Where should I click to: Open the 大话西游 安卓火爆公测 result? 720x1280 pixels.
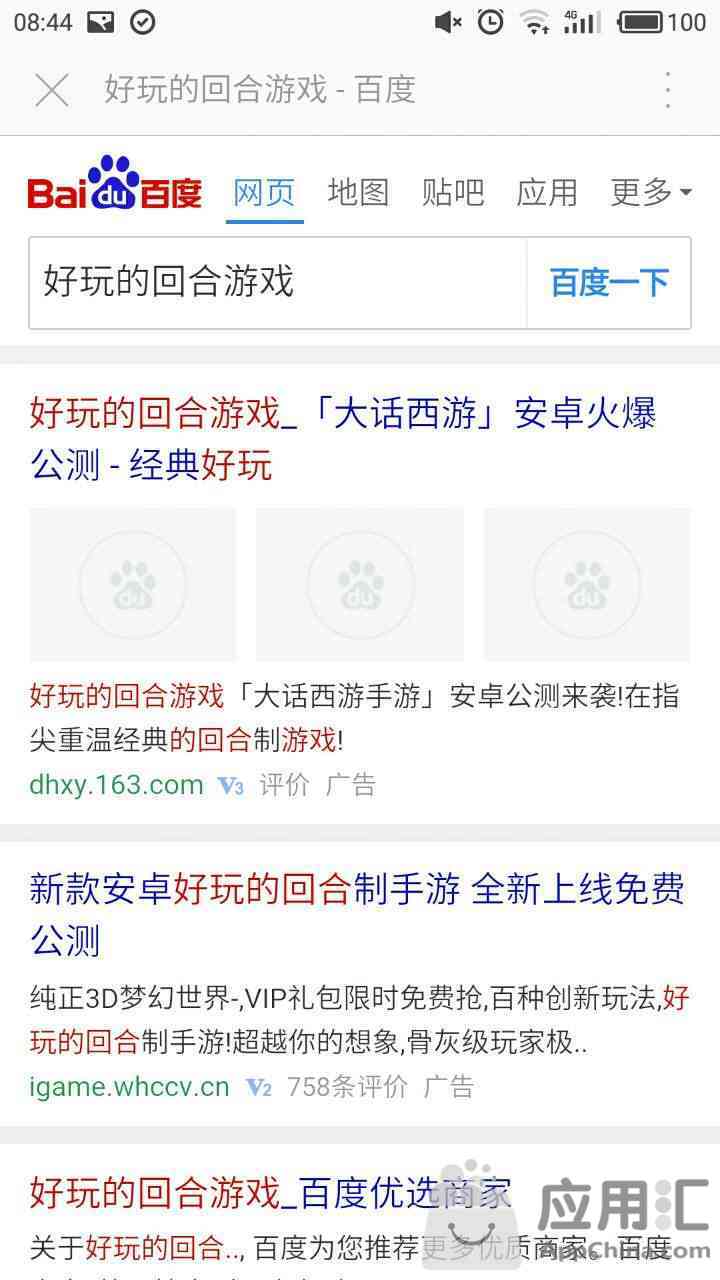click(x=342, y=438)
